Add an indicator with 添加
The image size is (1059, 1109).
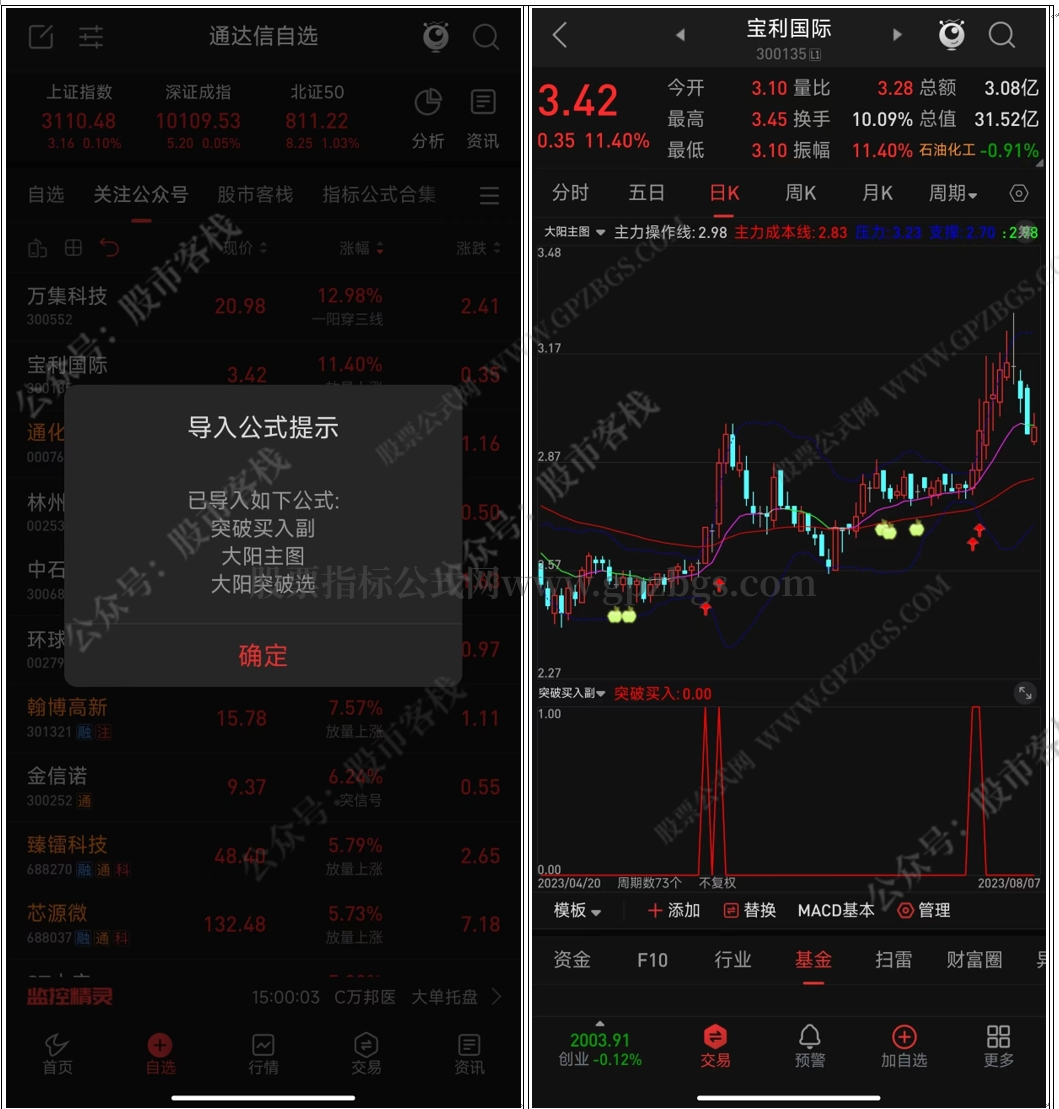pos(674,910)
